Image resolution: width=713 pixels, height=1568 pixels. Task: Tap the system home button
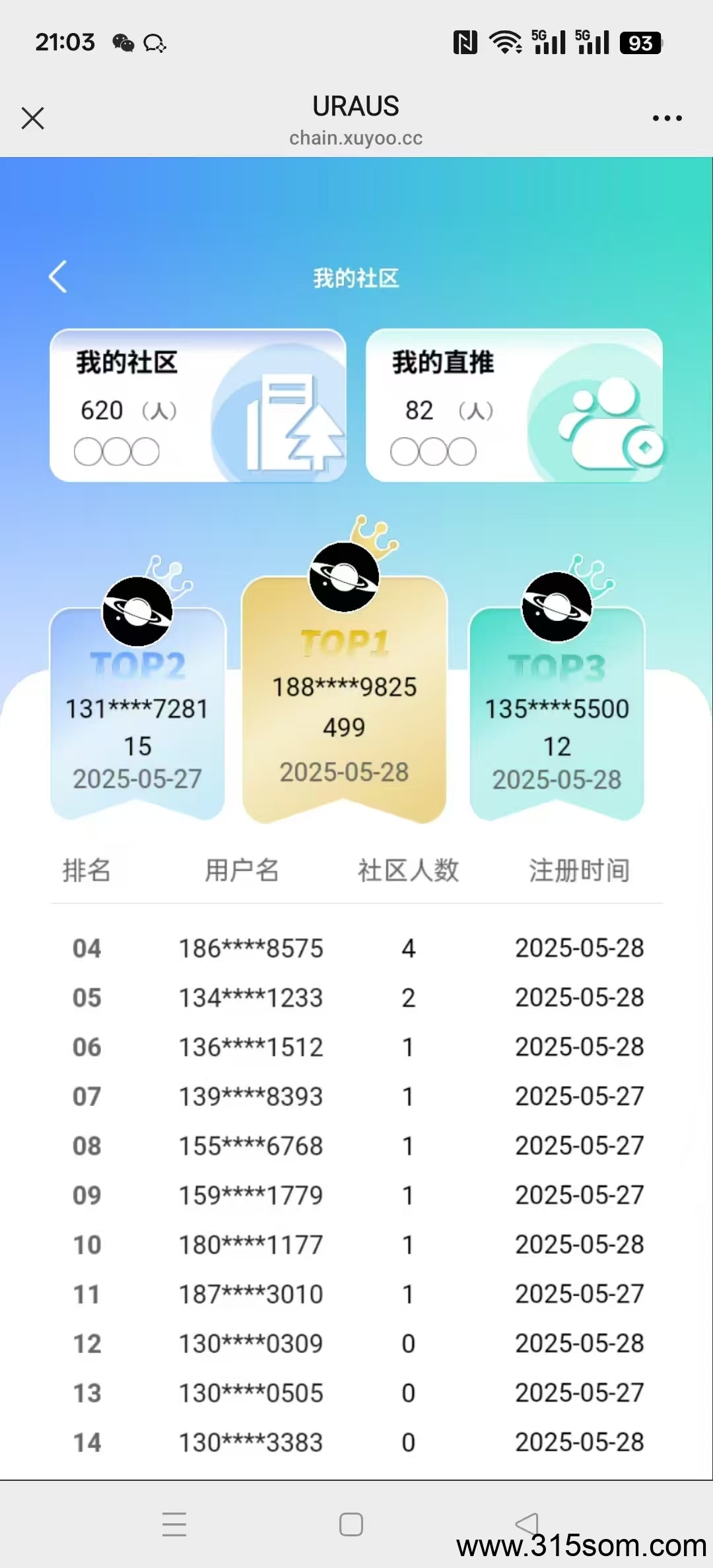[351, 1524]
